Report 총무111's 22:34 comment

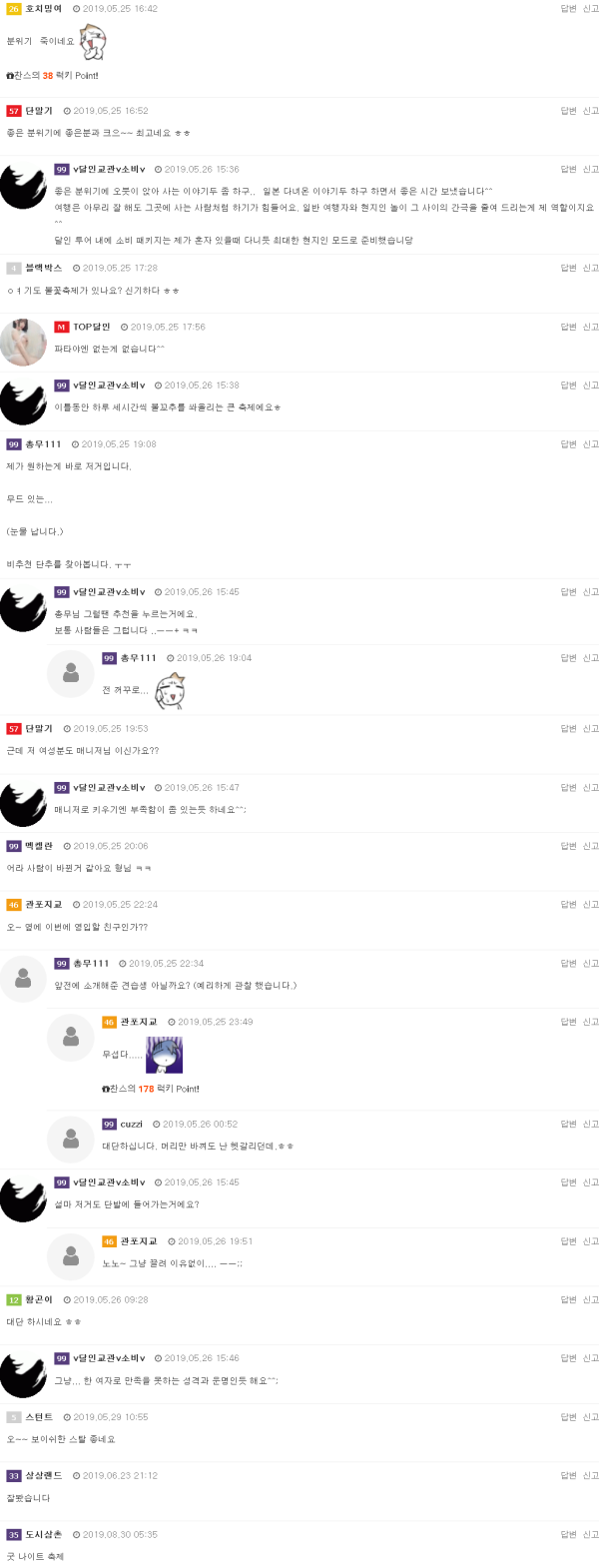(x=591, y=964)
